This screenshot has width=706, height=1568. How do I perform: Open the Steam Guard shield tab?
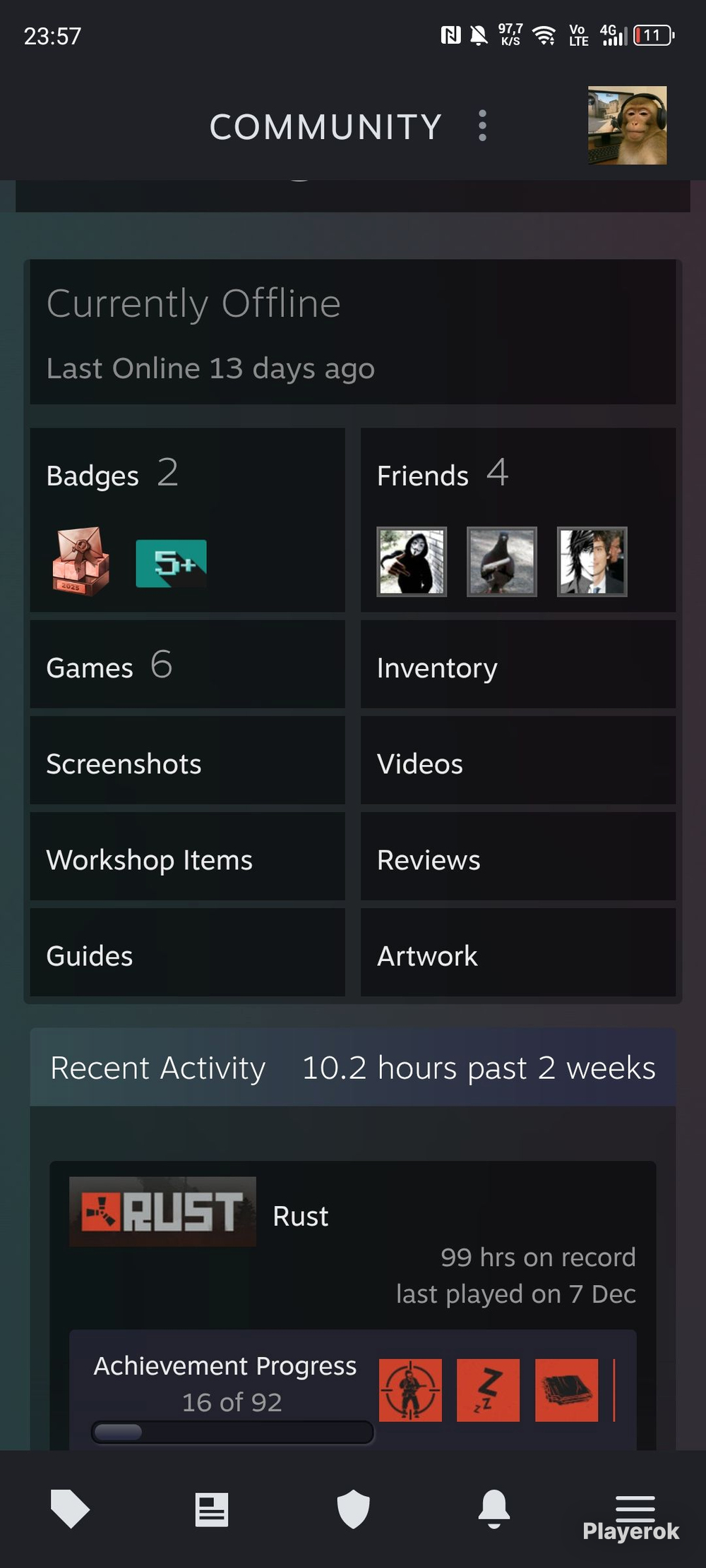coord(353,1509)
